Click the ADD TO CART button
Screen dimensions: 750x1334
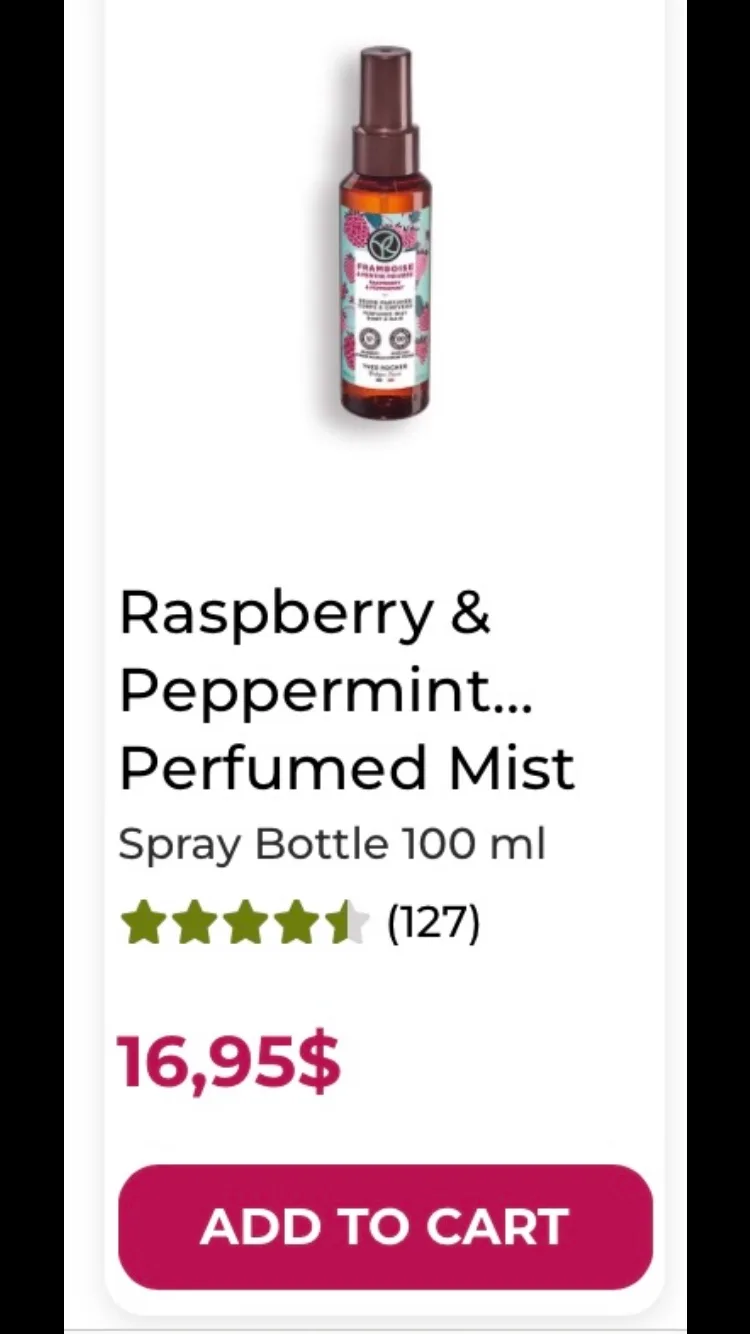coord(384,1225)
